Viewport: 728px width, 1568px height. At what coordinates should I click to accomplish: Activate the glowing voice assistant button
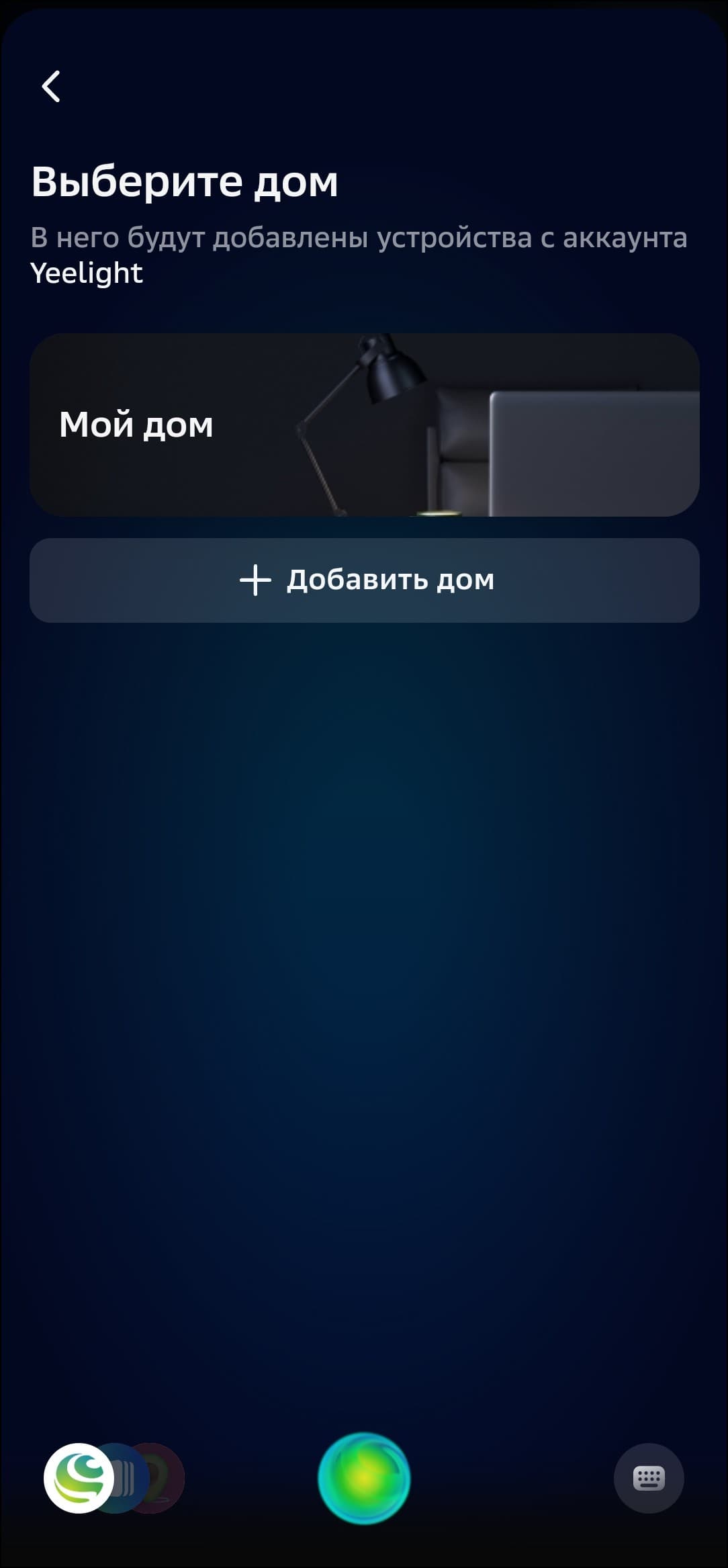(364, 1478)
